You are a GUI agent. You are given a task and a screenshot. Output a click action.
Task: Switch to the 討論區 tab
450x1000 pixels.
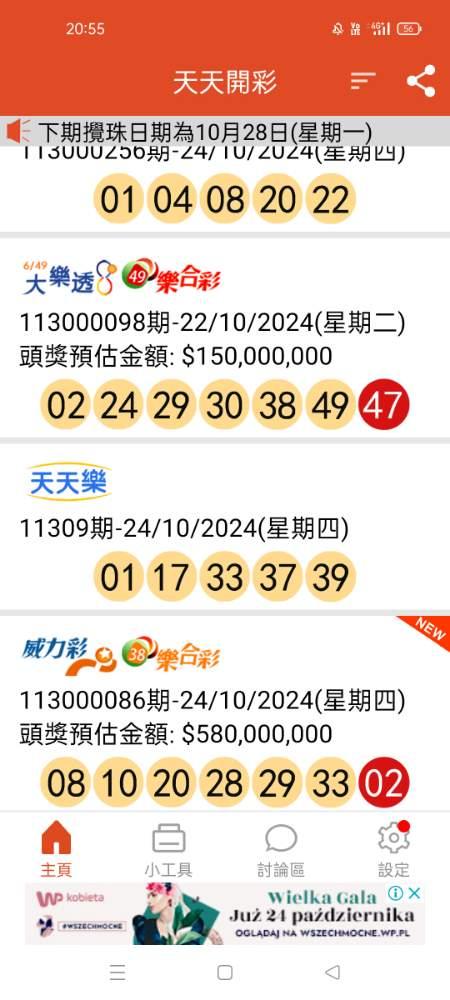pyautogui.click(x=281, y=848)
